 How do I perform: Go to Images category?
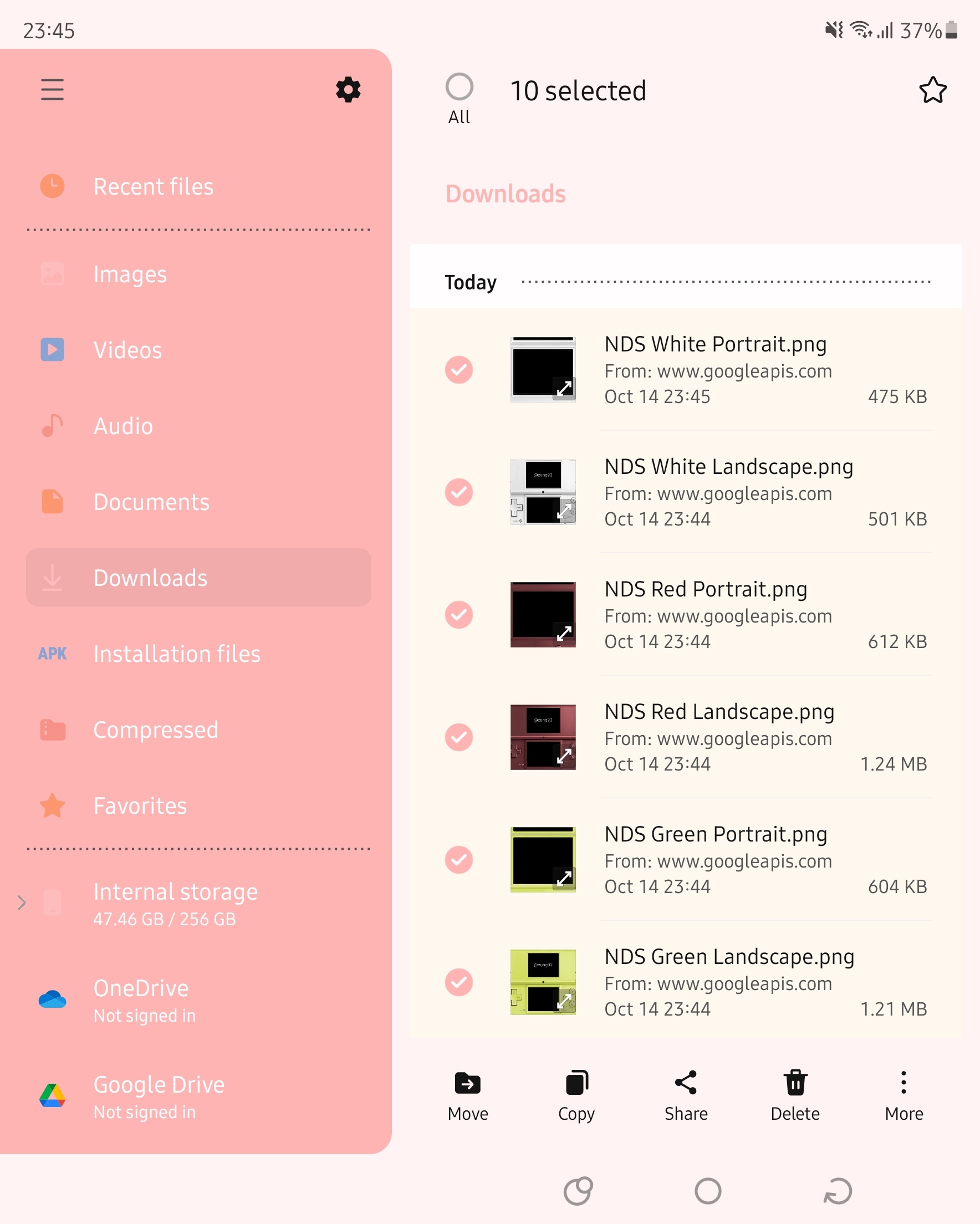pos(130,274)
